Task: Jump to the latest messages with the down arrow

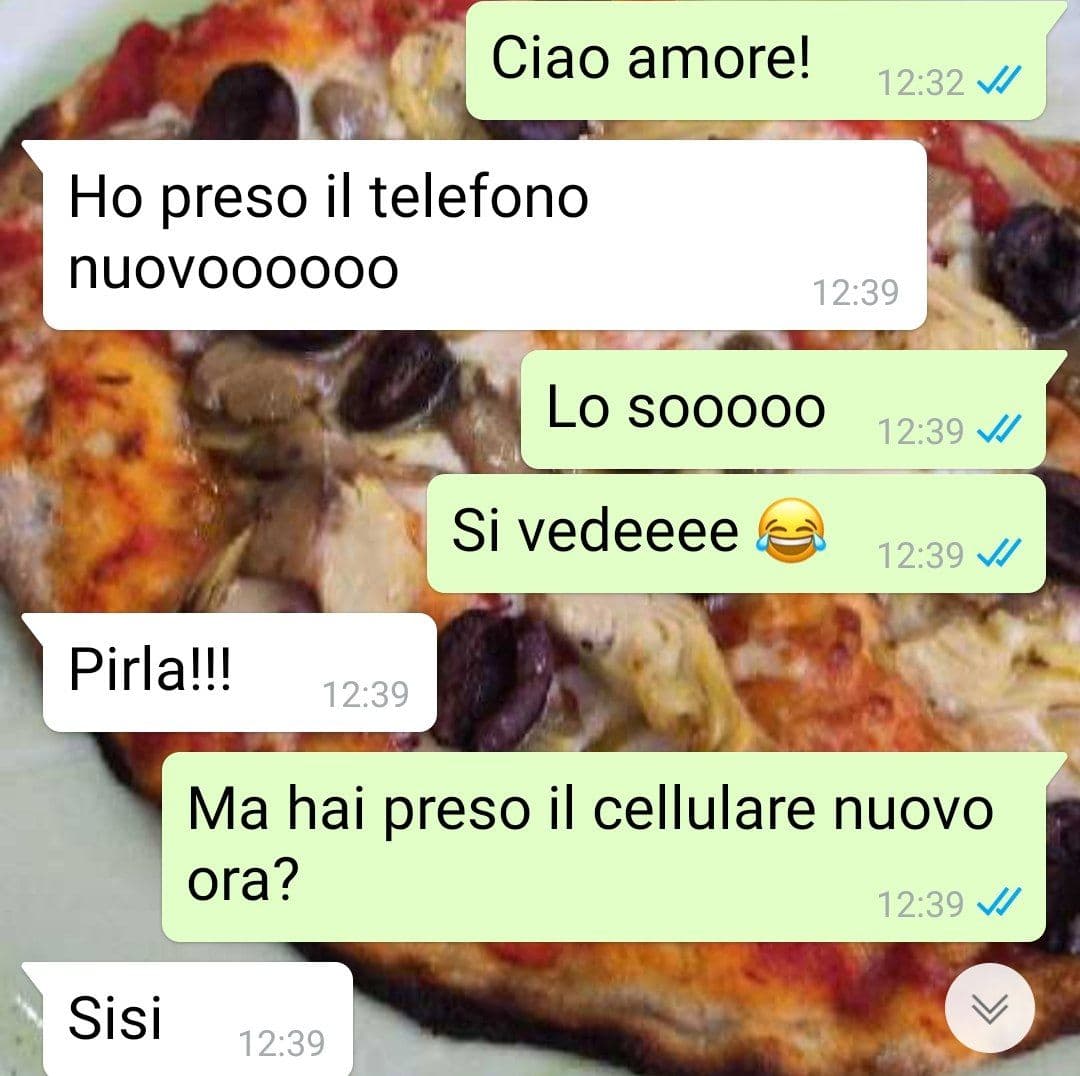Action: (989, 1008)
